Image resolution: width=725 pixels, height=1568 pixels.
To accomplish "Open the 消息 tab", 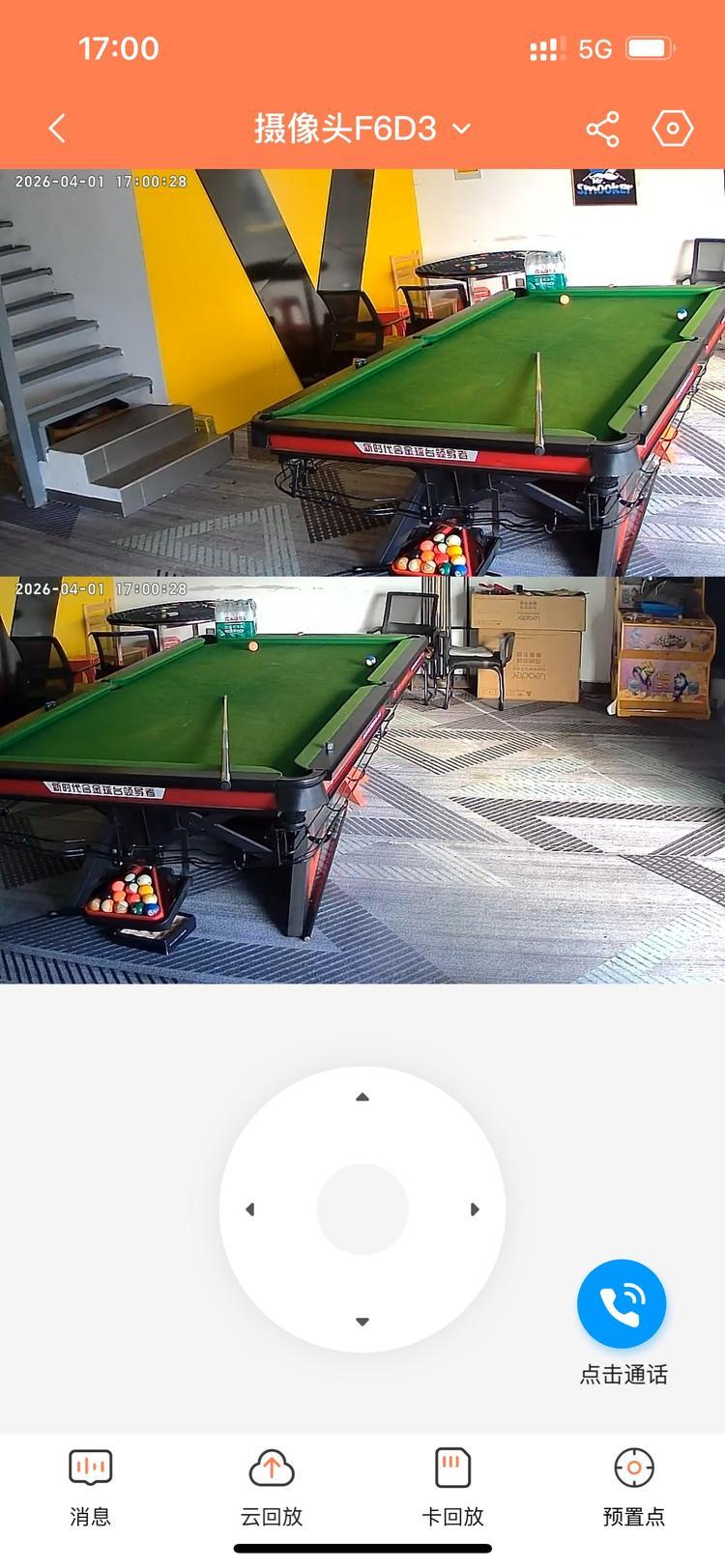I will pos(90,1487).
